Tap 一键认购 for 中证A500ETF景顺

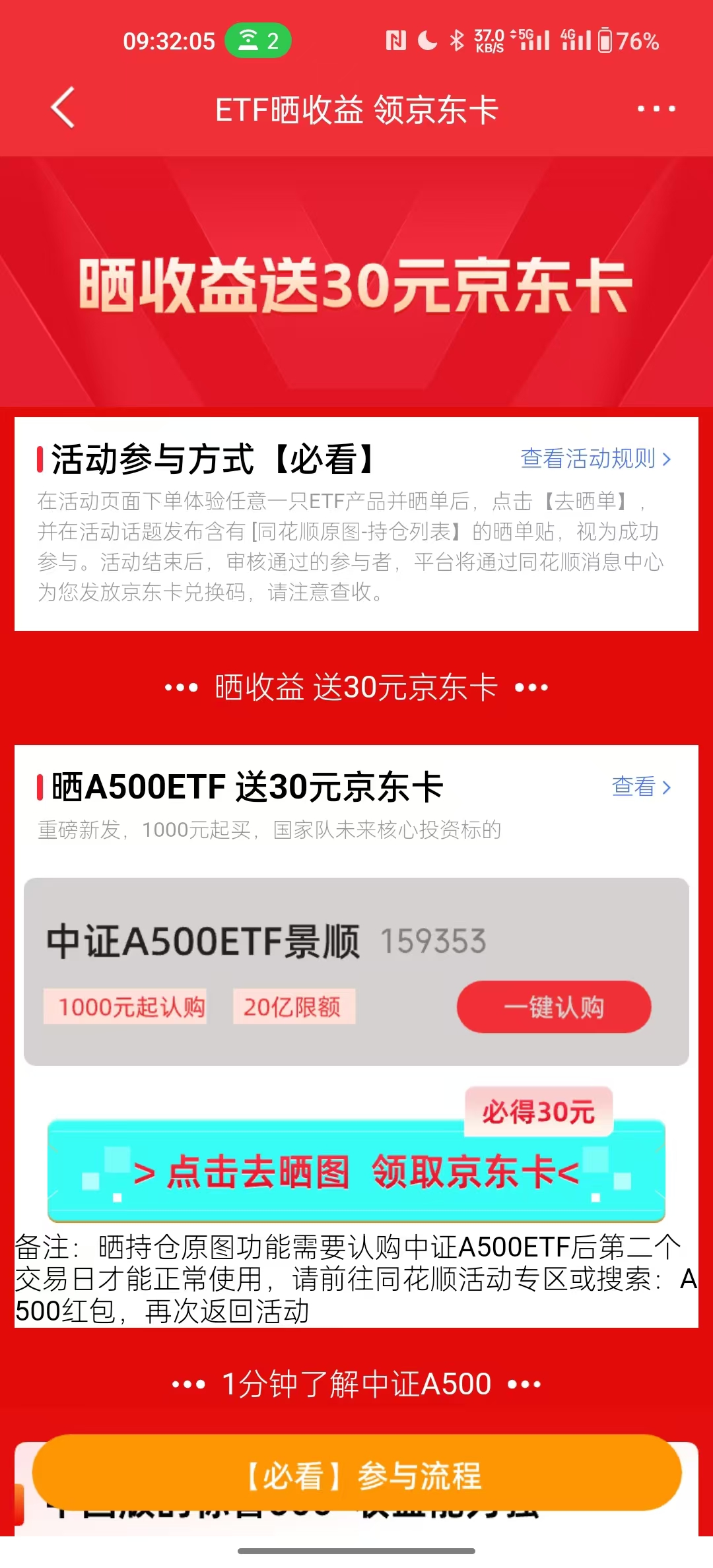click(x=553, y=1007)
